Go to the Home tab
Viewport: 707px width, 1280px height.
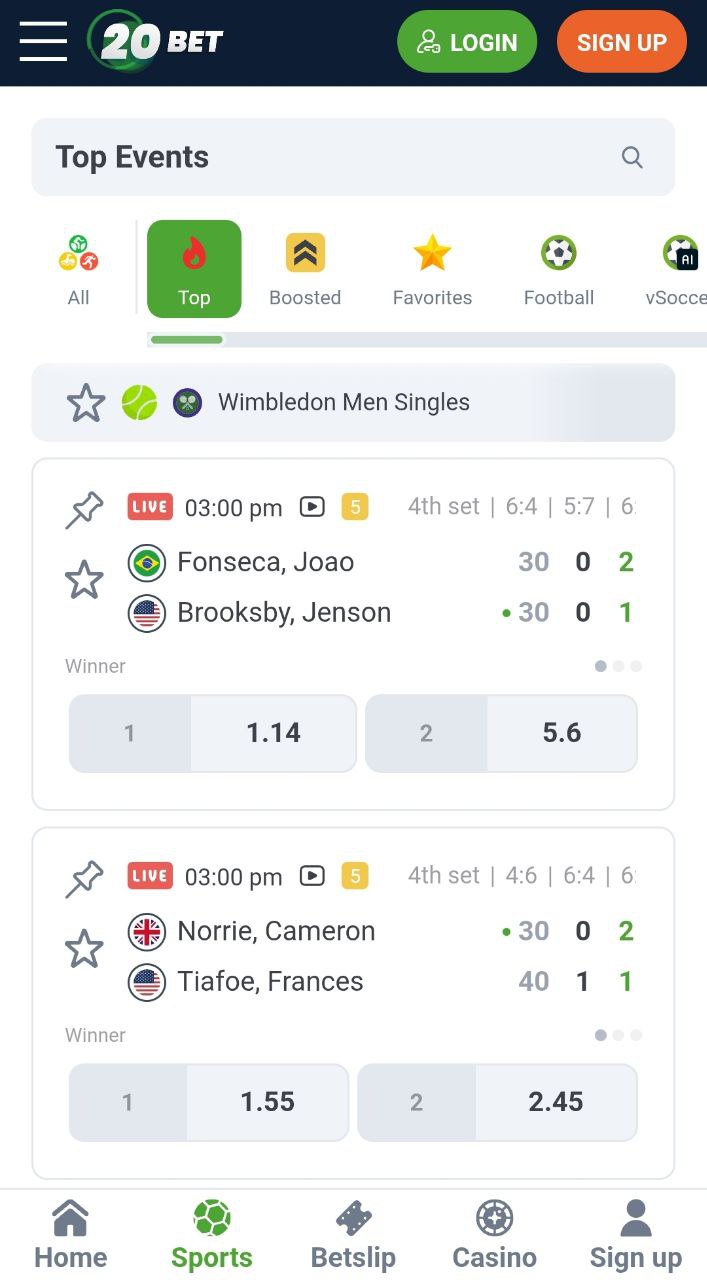point(70,1236)
